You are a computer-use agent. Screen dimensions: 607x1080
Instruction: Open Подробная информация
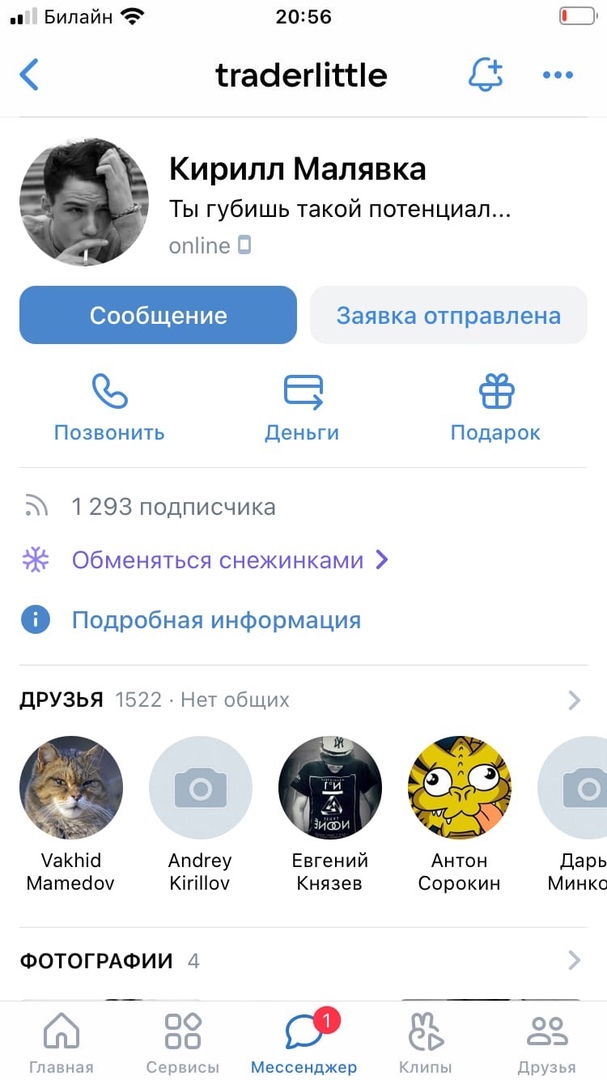click(x=216, y=620)
